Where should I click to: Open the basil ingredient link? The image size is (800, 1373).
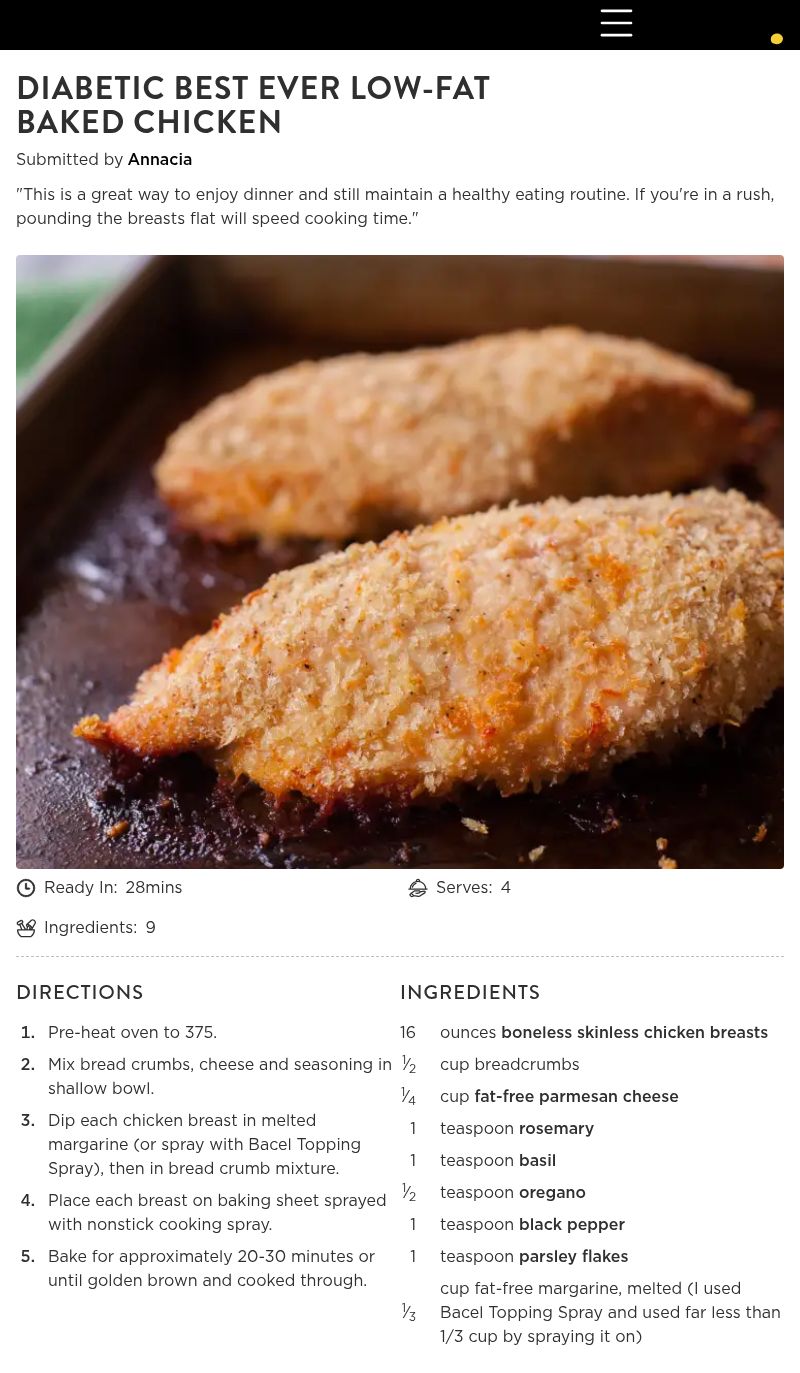click(x=537, y=1160)
